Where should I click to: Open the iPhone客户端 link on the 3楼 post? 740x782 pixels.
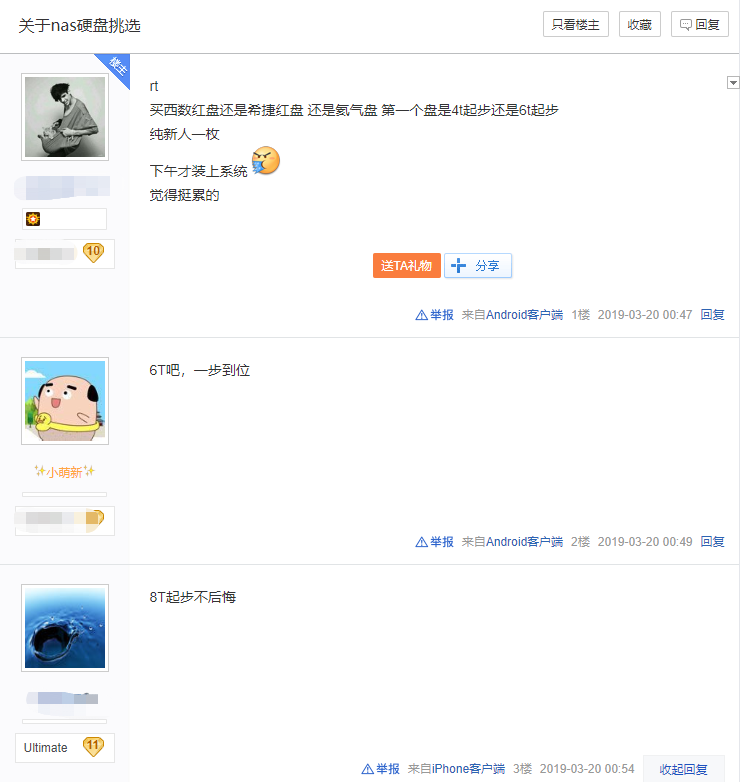468,769
